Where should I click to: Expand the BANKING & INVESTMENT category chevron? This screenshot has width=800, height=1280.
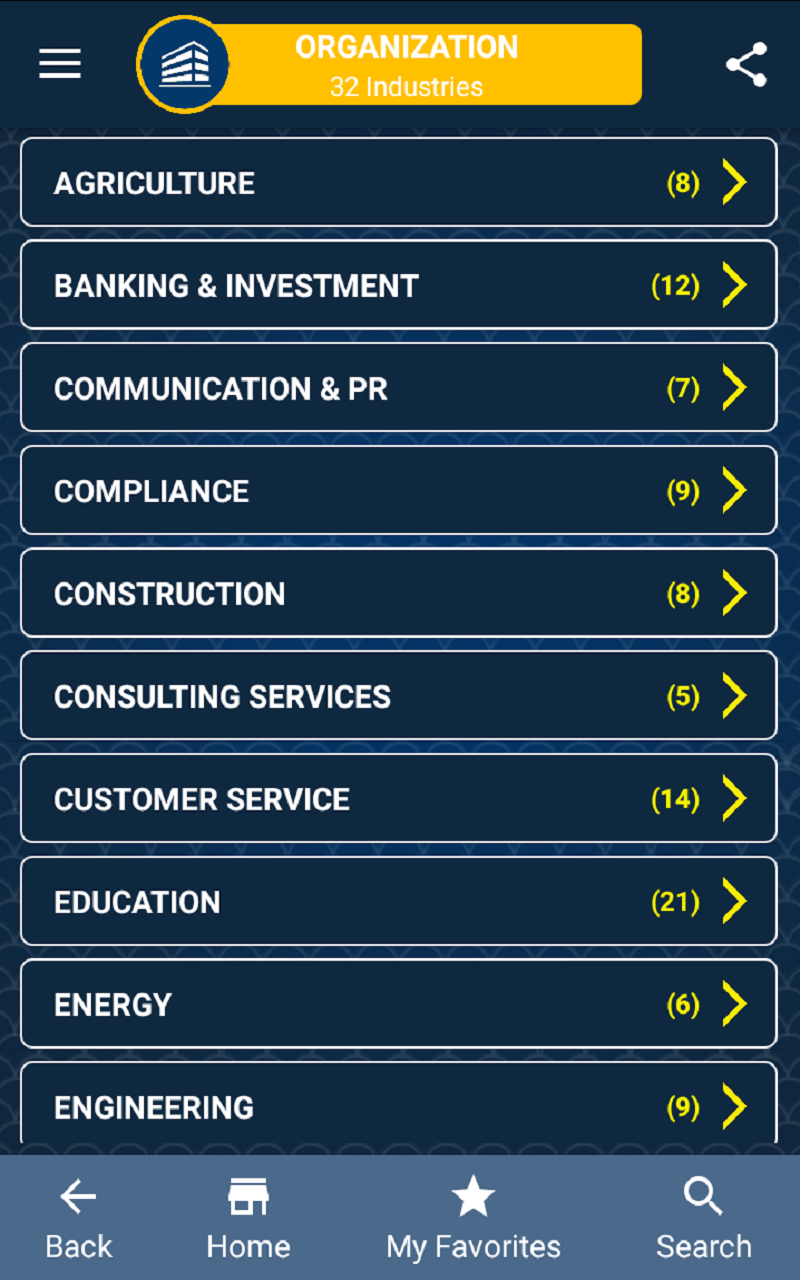click(736, 285)
